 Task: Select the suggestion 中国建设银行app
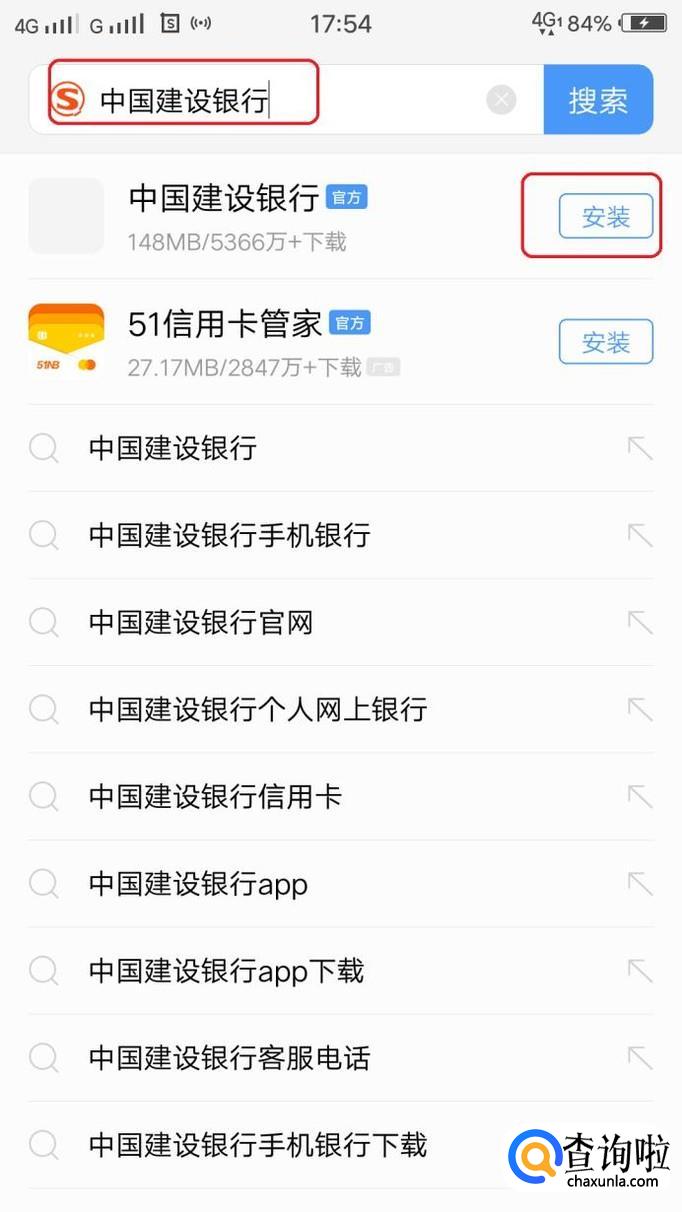198,884
